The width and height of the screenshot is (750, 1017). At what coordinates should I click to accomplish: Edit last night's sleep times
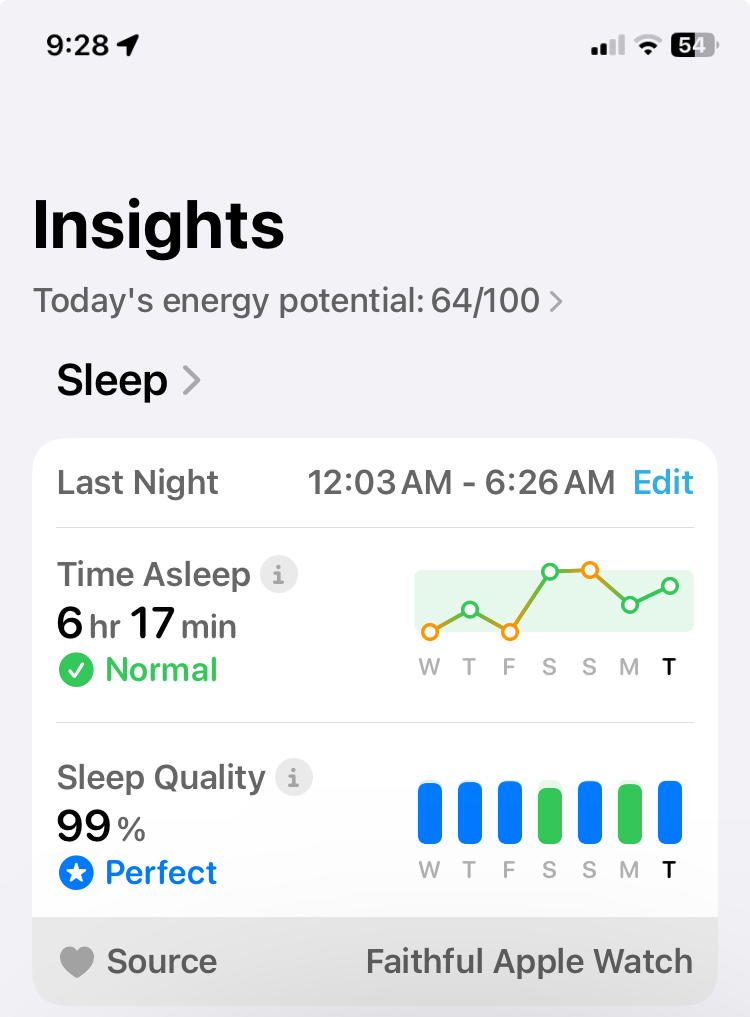[x=663, y=483]
